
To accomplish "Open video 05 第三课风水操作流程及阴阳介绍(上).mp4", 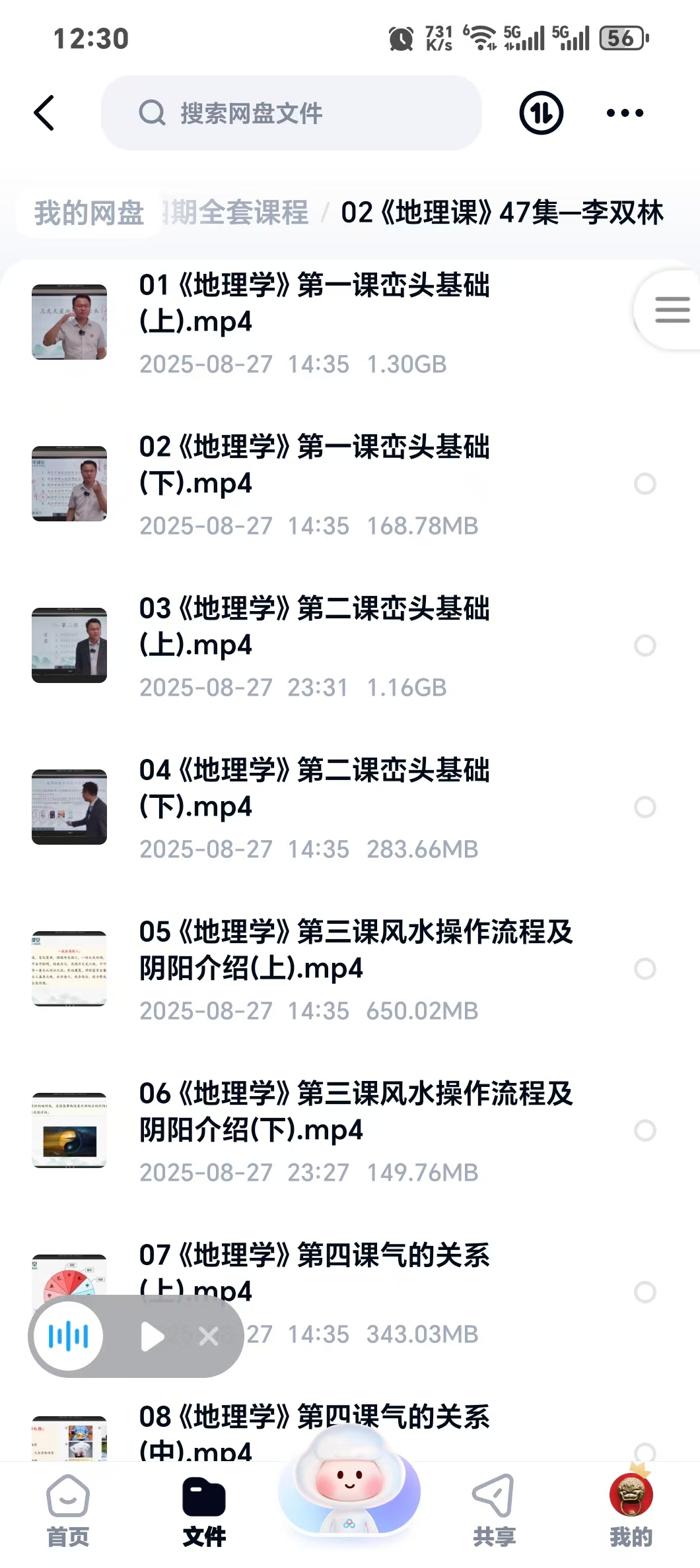I will coord(355,950).
